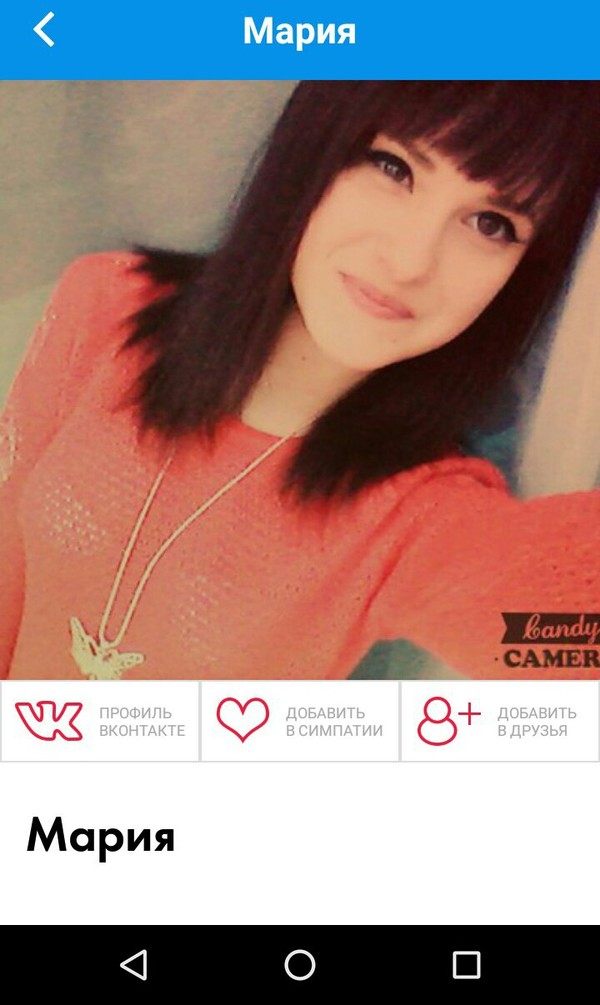Tap the system home button
The image size is (600, 1005).
tap(300, 964)
